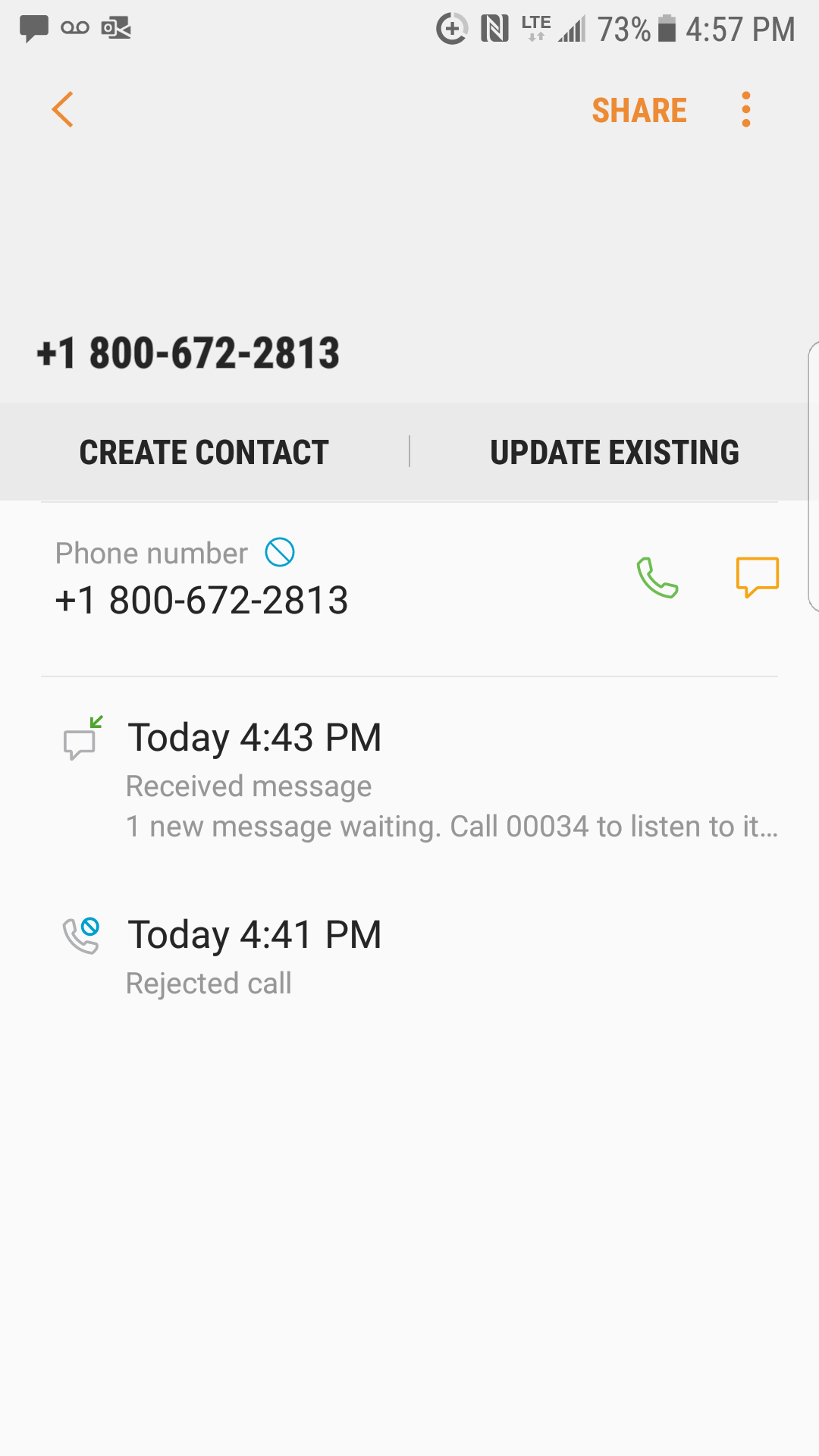The image size is (819, 1456).
Task: Create a new contact for this number
Action: 204,453
